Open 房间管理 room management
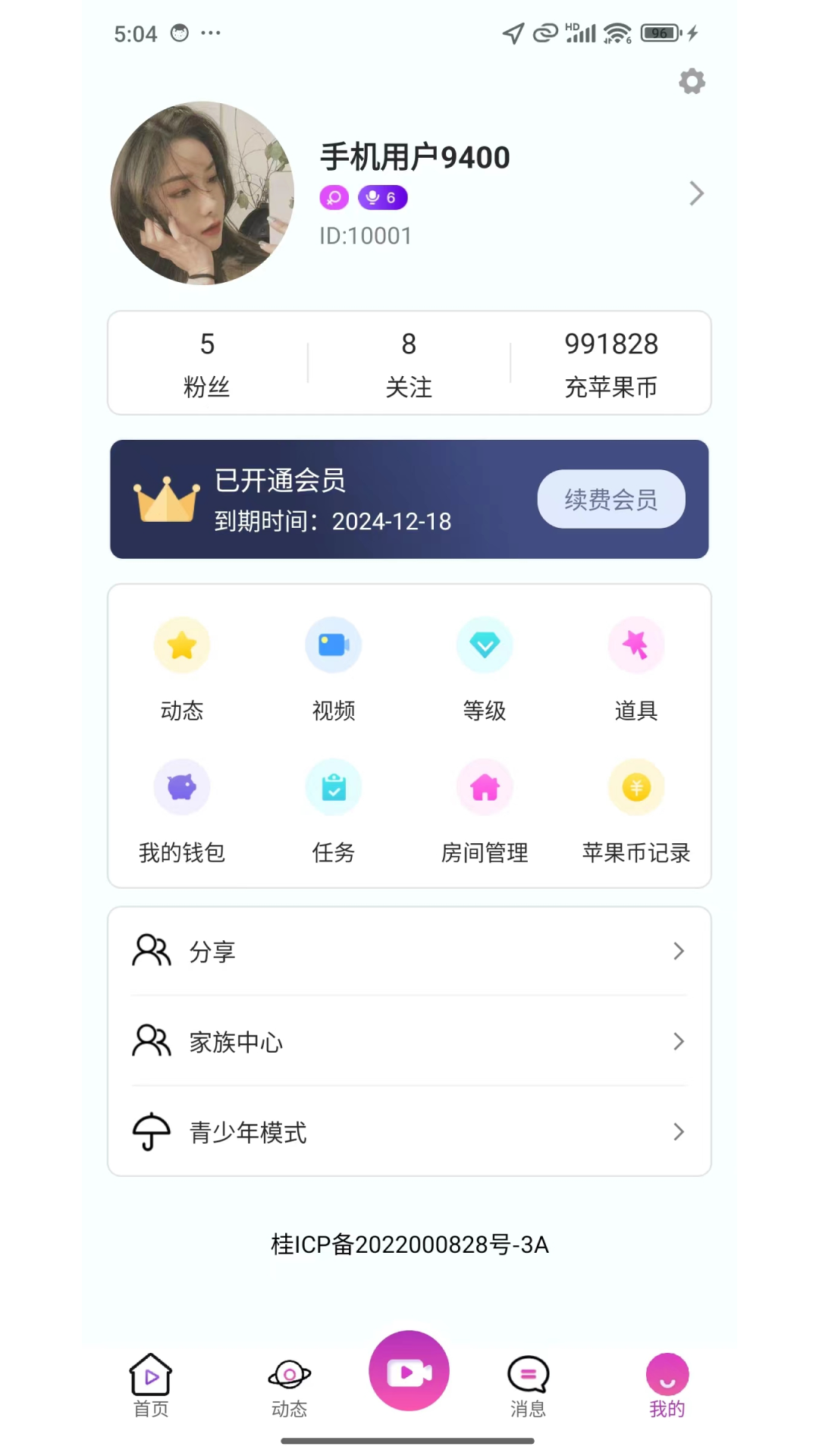819x1456 pixels. click(485, 809)
